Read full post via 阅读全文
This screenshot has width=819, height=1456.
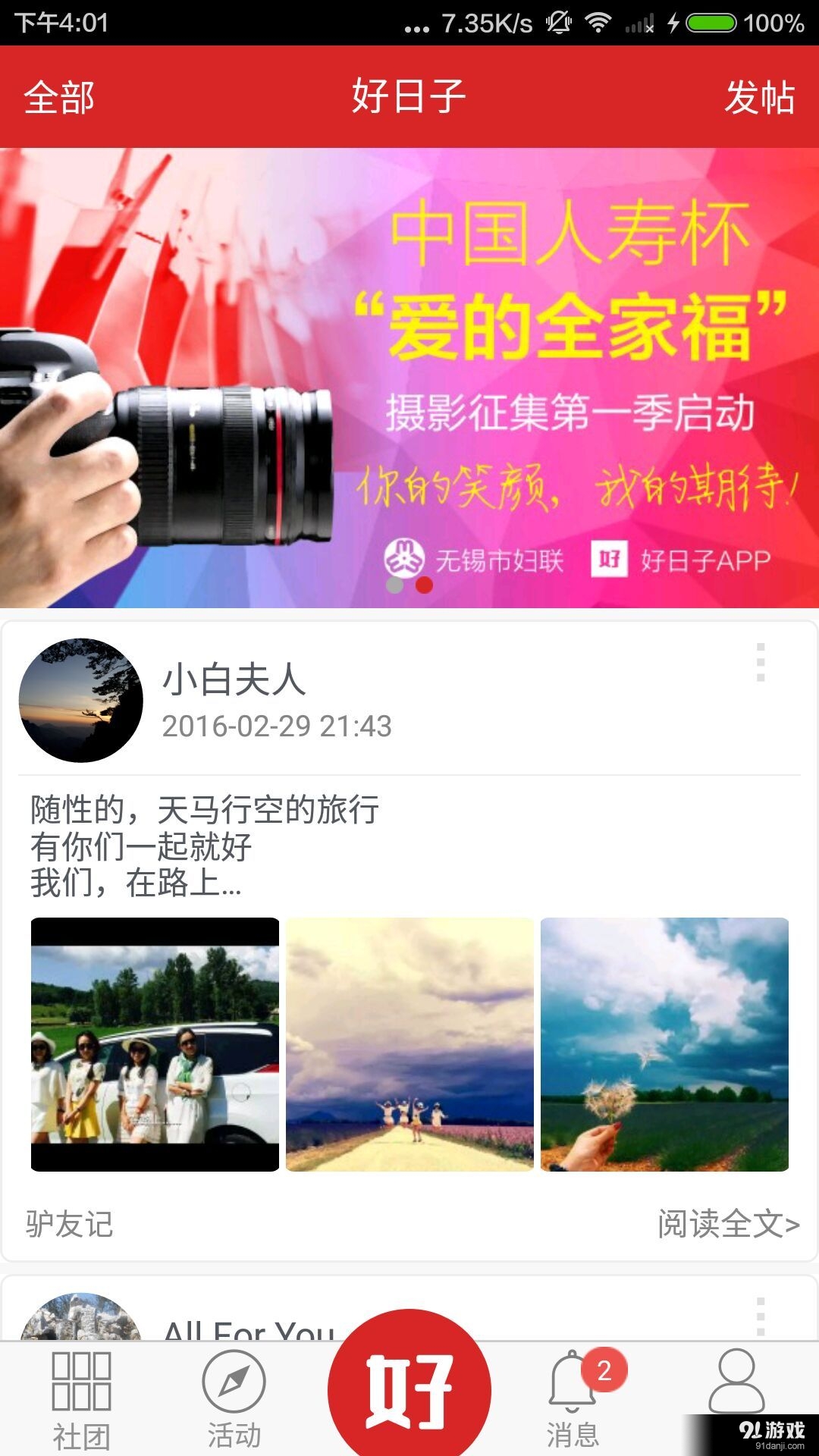[x=728, y=1224]
